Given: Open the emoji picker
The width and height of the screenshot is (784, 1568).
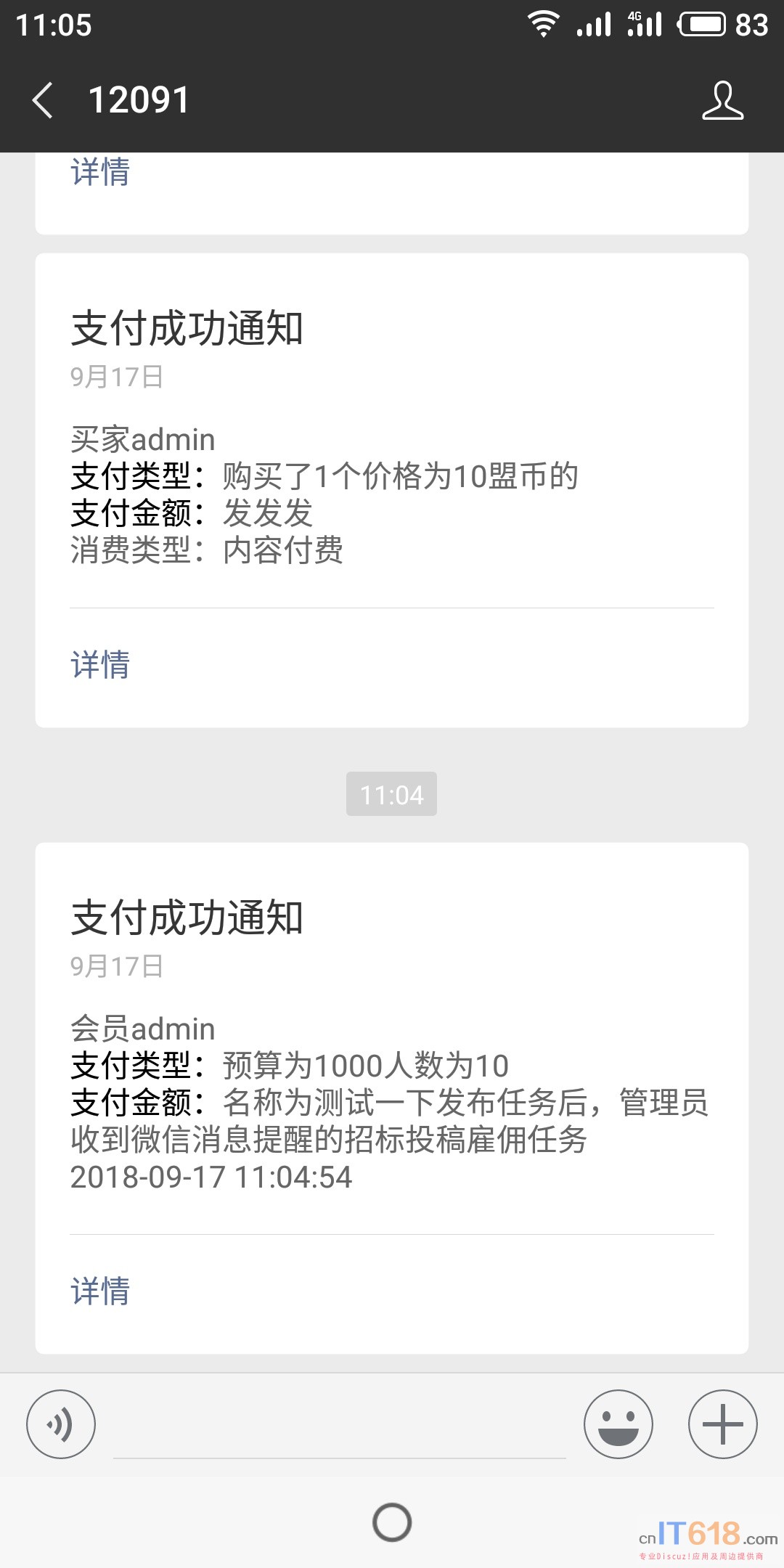Looking at the screenshot, I should click(x=618, y=1424).
